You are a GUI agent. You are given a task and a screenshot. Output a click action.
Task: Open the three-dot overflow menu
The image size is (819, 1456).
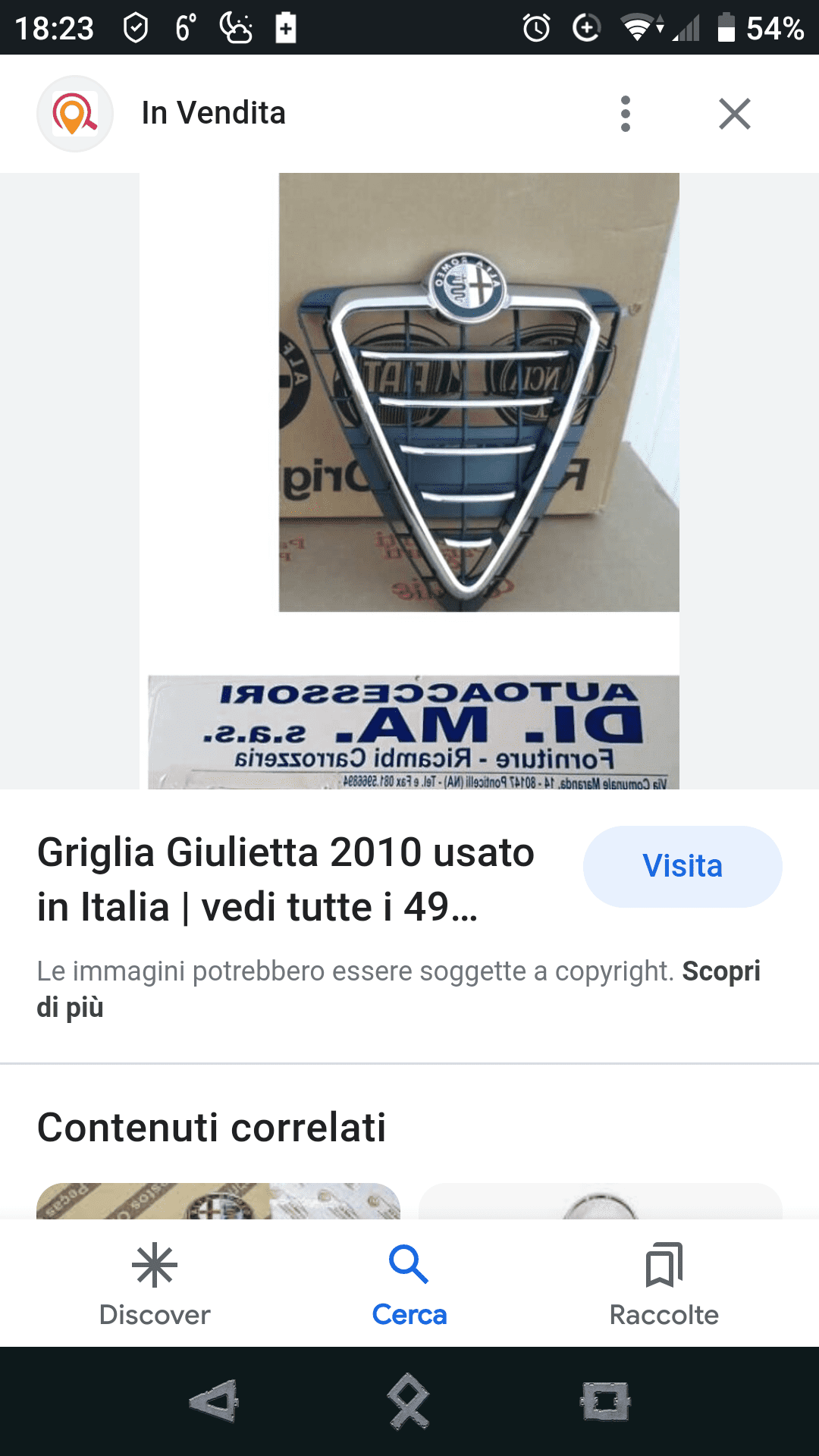(x=626, y=114)
